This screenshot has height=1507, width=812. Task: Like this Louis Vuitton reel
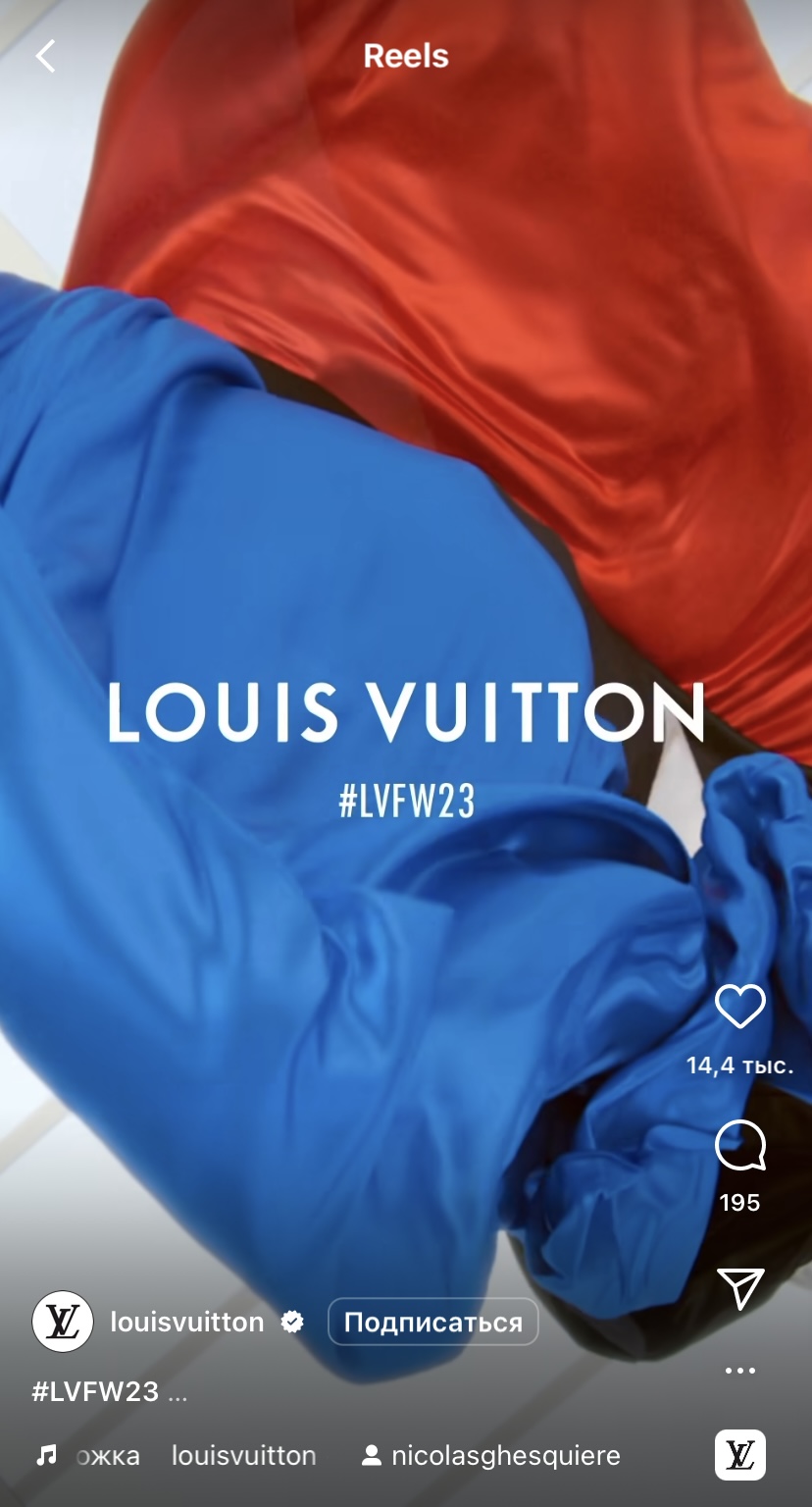click(739, 1007)
